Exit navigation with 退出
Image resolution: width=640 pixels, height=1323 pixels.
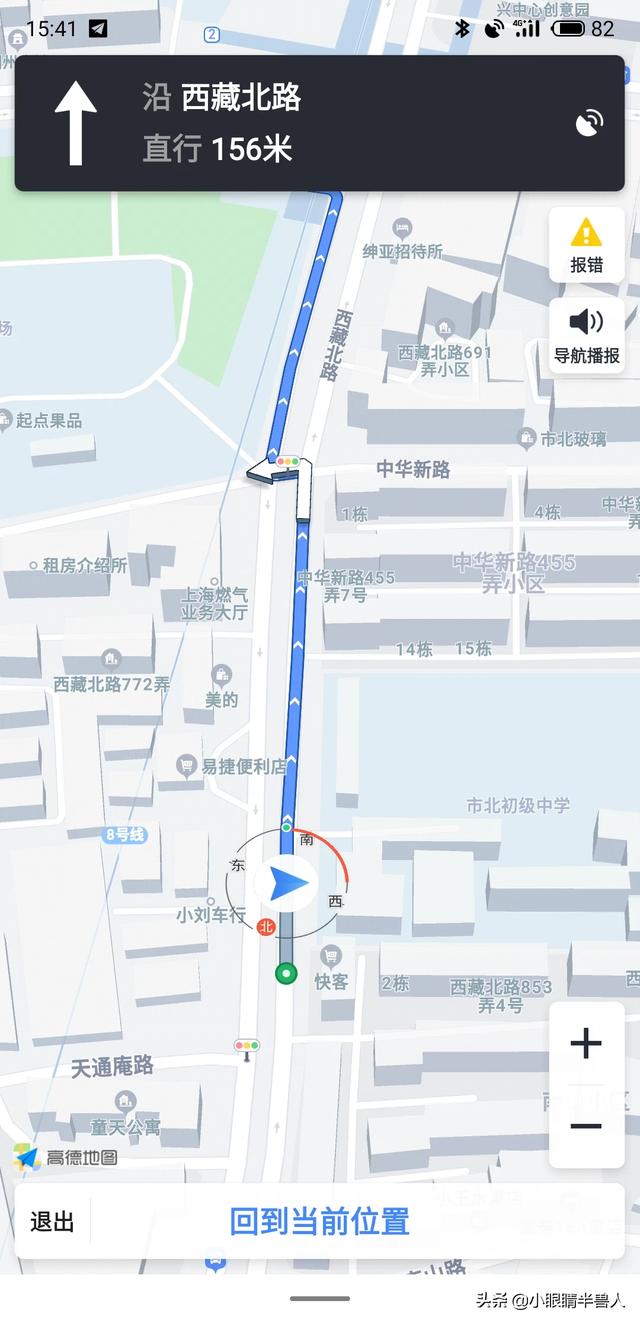pos(52,1221)
